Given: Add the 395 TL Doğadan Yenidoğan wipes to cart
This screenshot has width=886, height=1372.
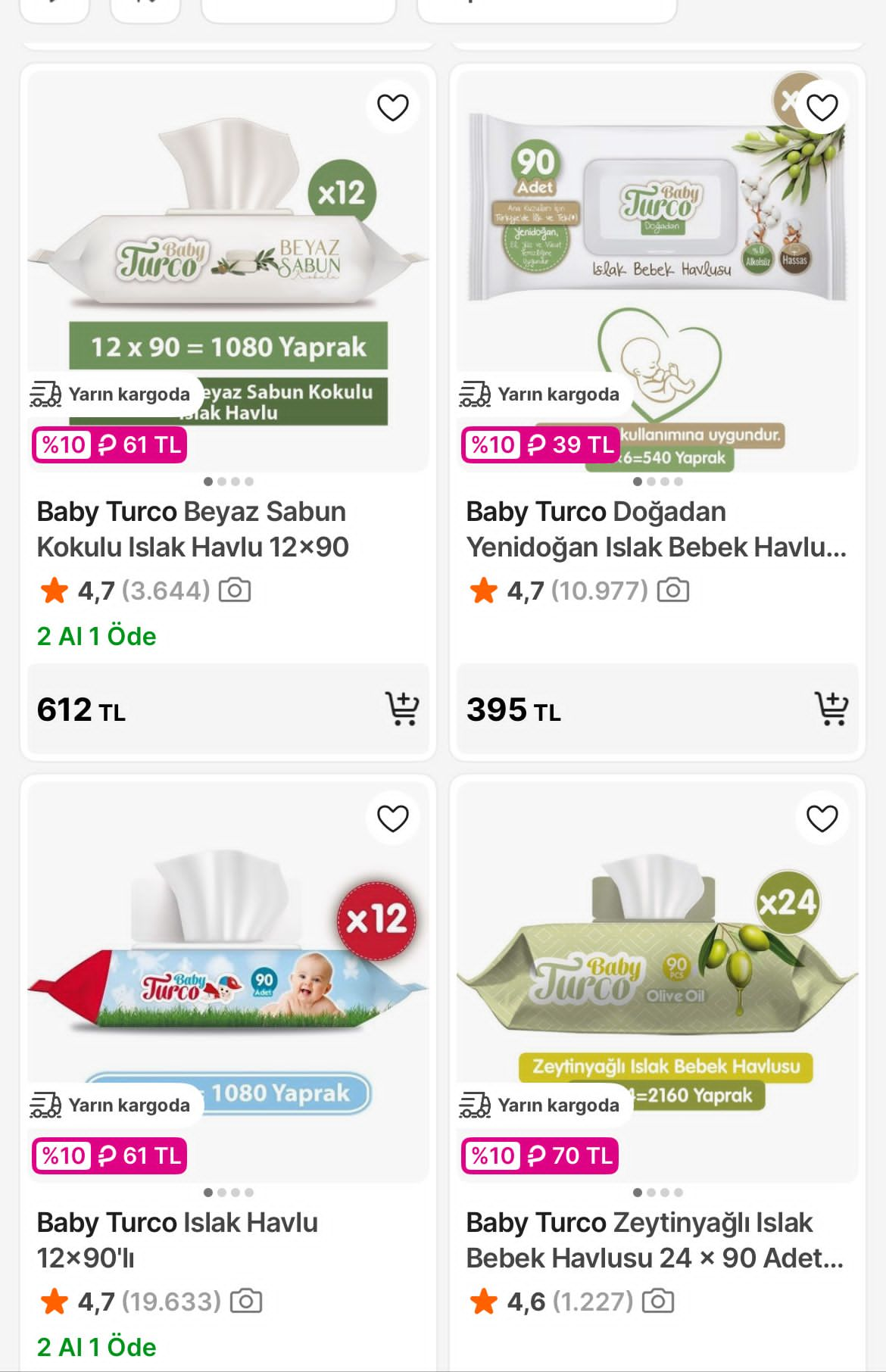Looking at the screenshot, I should point(831,709).
